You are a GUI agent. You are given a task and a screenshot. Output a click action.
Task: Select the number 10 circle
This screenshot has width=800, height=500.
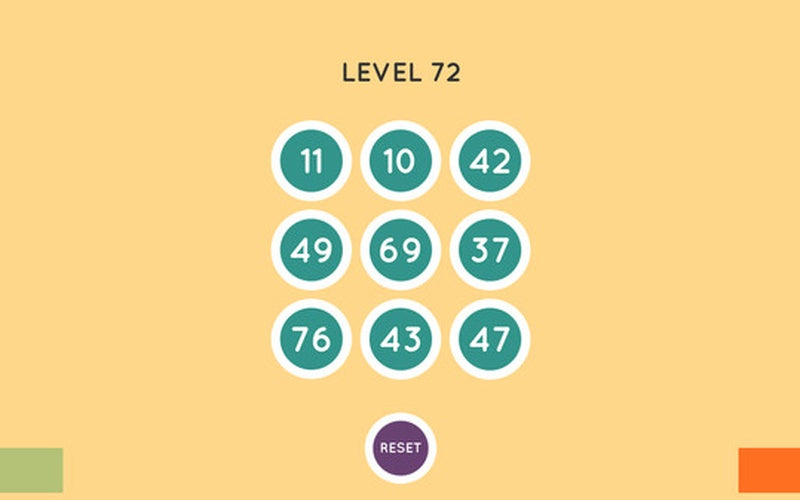tap(400, 161)
